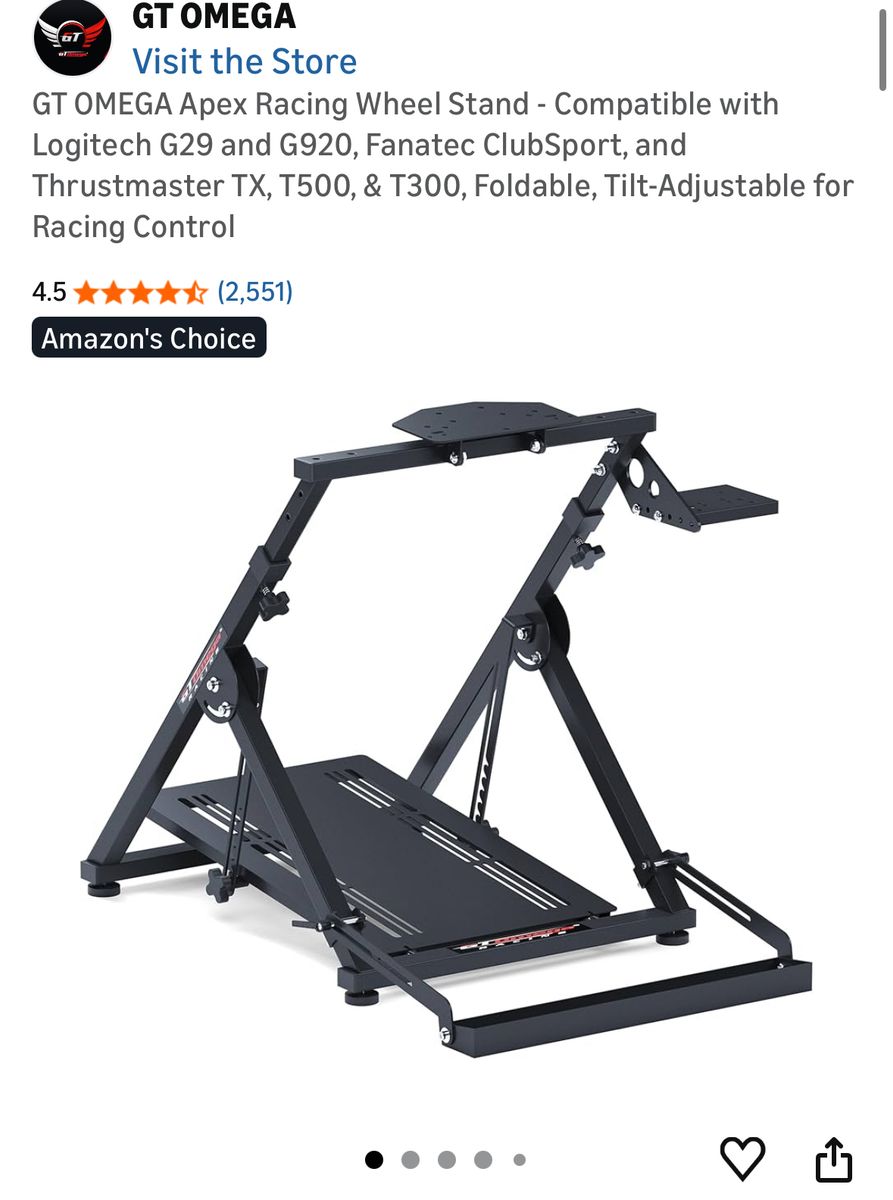Tap the 4.5 star rating
The image size is (893, 1200).
click(x=139, y=292)
